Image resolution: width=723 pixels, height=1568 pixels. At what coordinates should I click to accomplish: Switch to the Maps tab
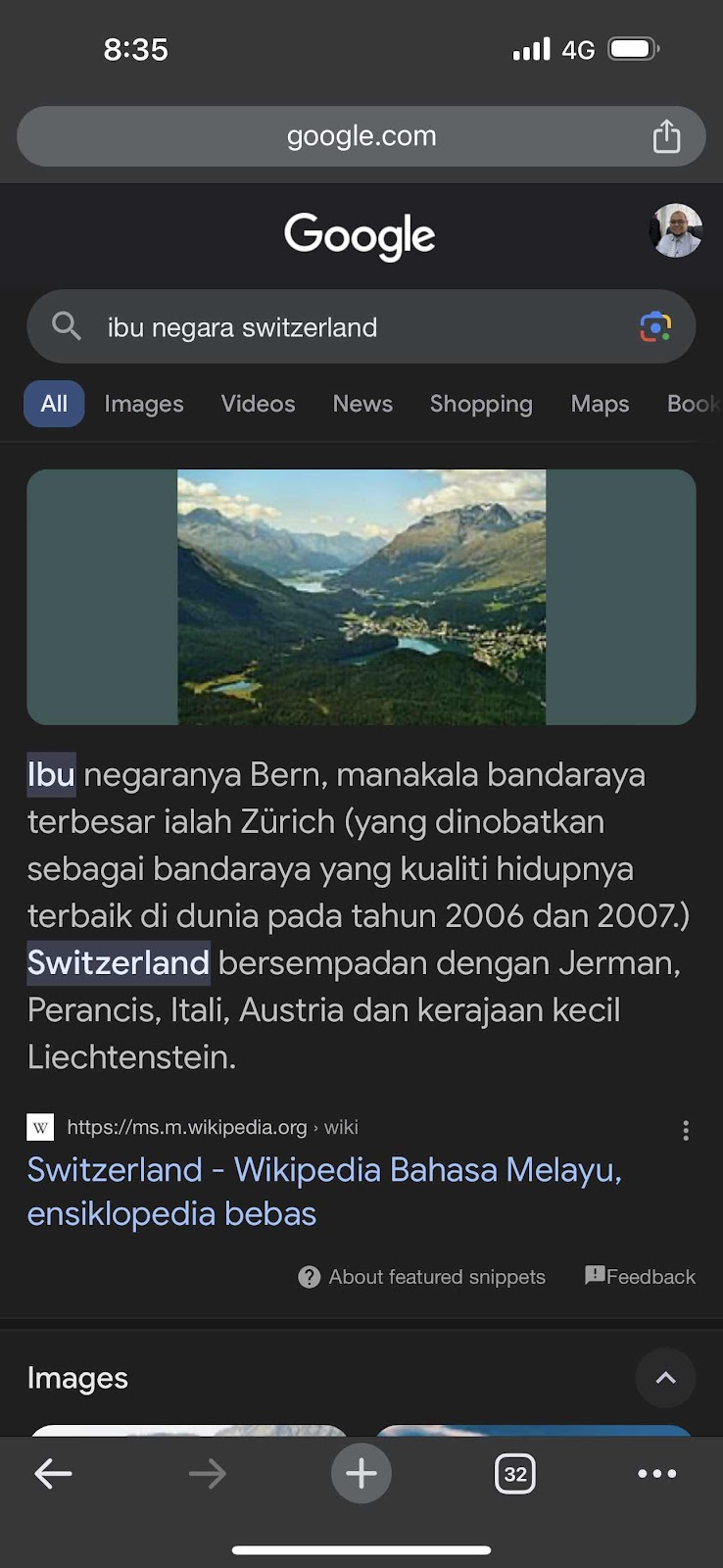pos(600,404)
